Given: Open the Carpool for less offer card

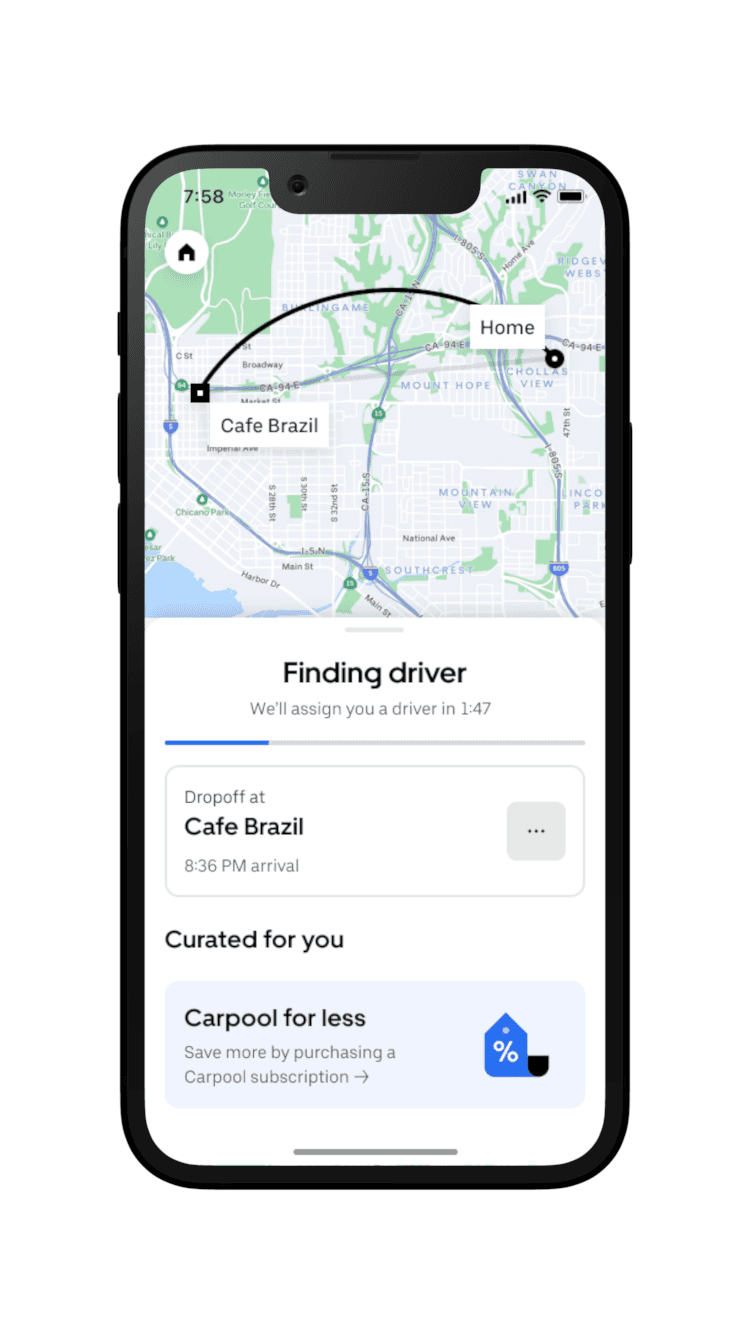Looking at the screenshot, I should (375, 1044).
